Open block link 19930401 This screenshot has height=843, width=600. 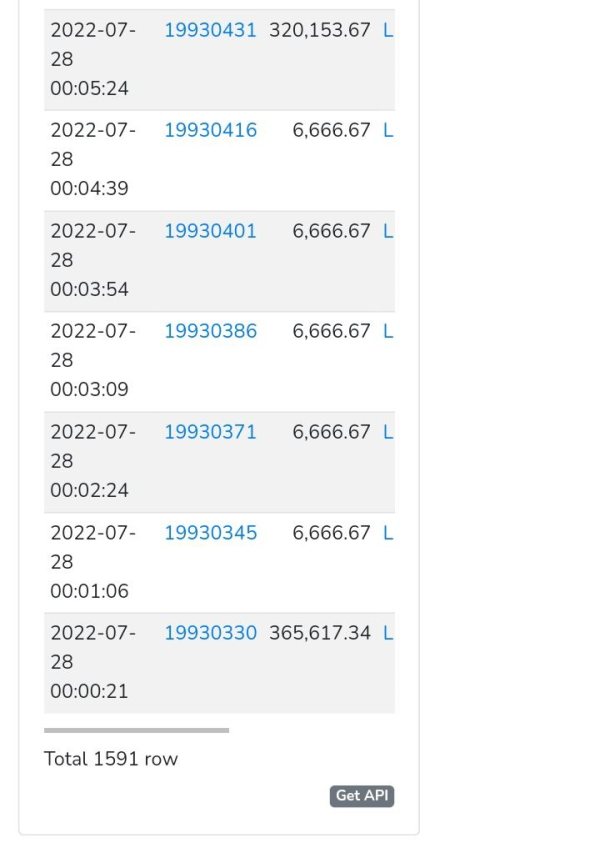point(210,231)
